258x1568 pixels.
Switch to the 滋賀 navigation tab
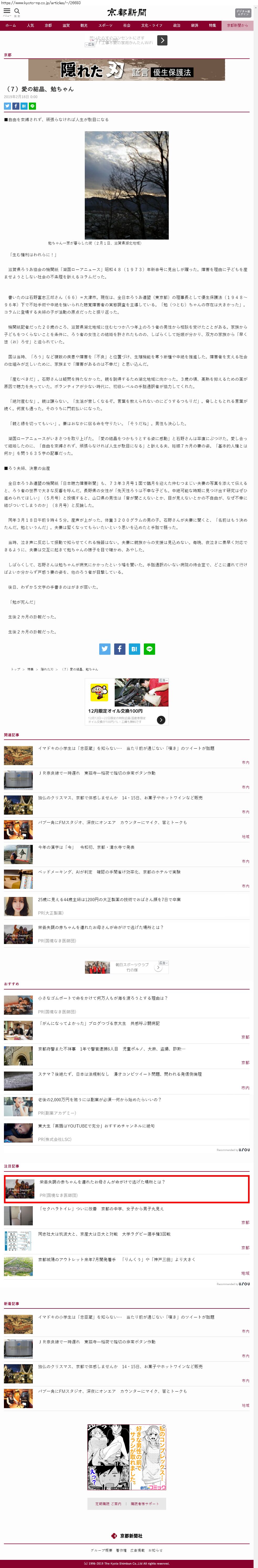click(x=66, y=26)
